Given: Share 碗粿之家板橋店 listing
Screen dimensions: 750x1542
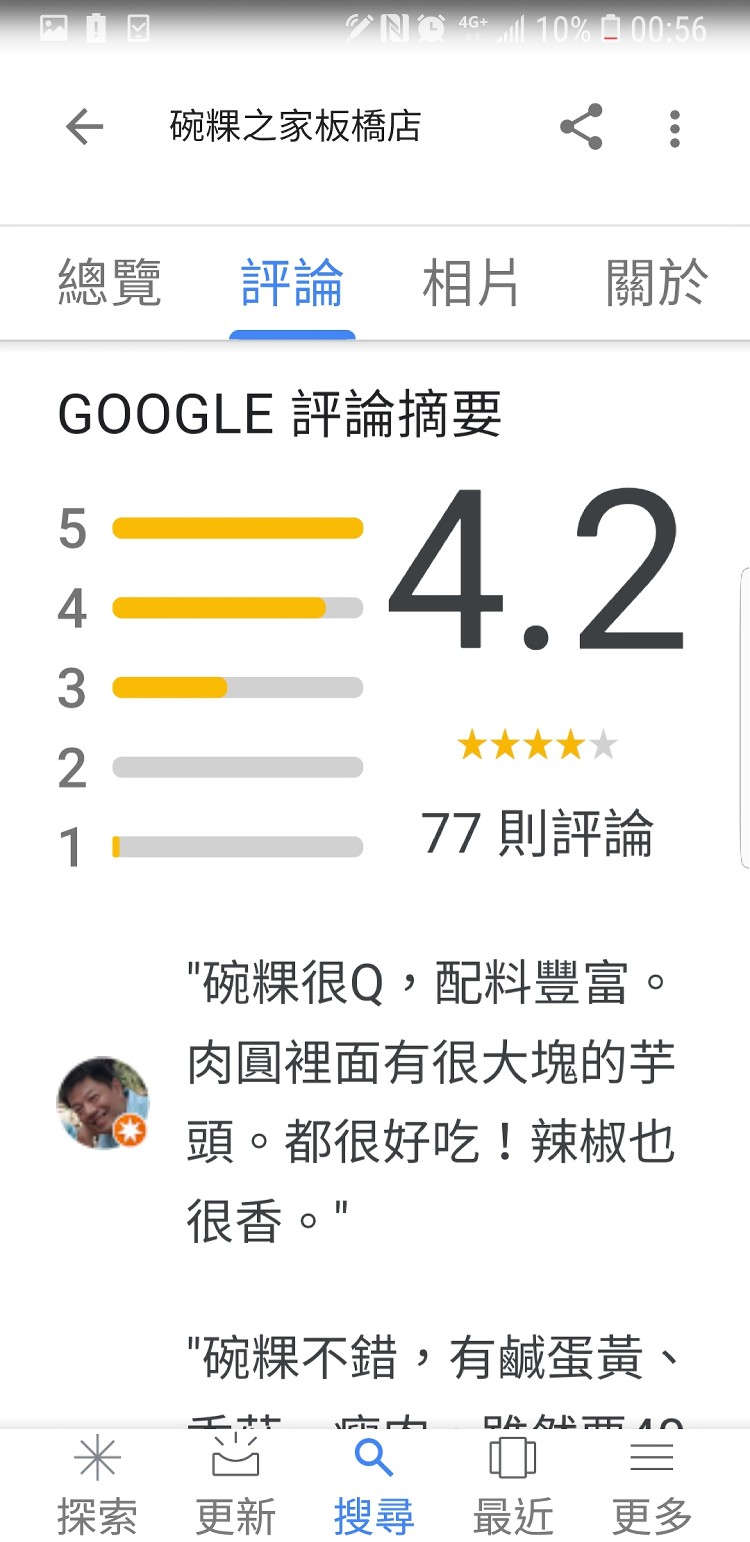Looking at the screenshot, I should pyautogui.click(x=581, y=127).
